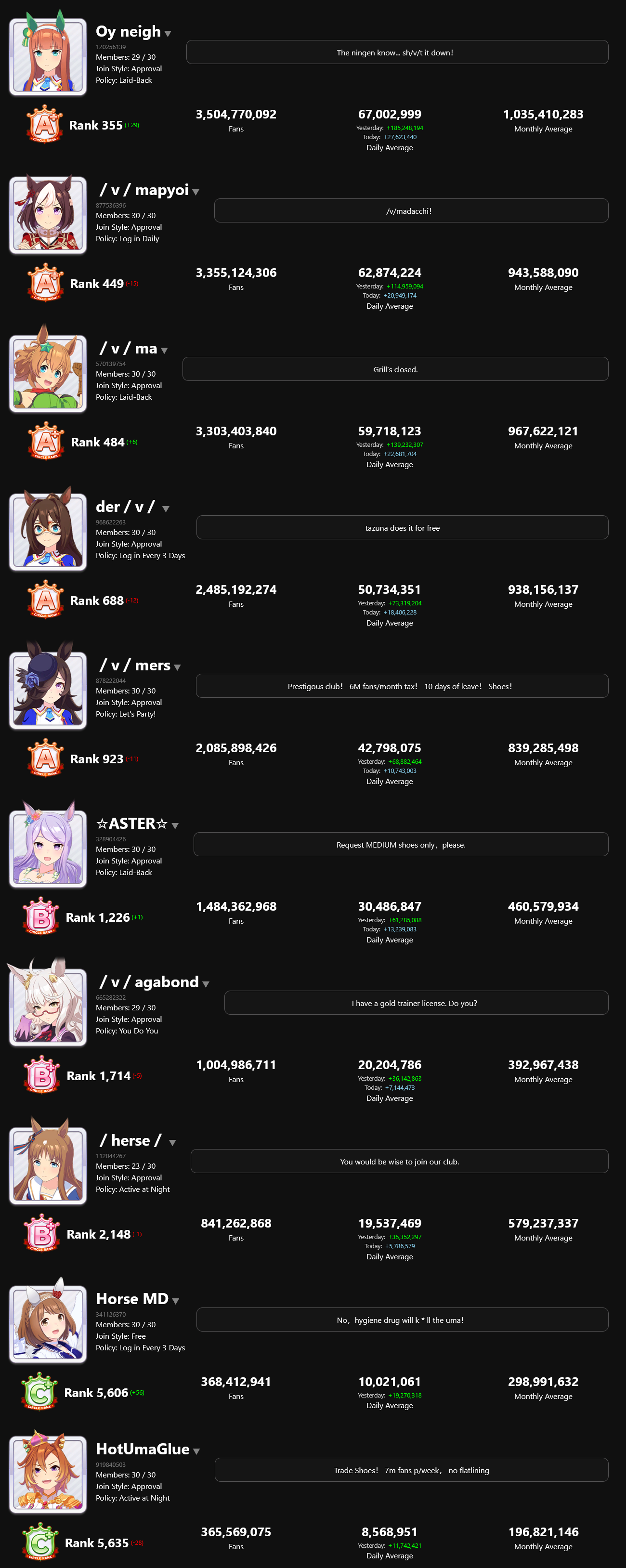Expand the ☆ASTER☆ club dropdown arrow
The image size is (626, 1568).
click(175, 825)
